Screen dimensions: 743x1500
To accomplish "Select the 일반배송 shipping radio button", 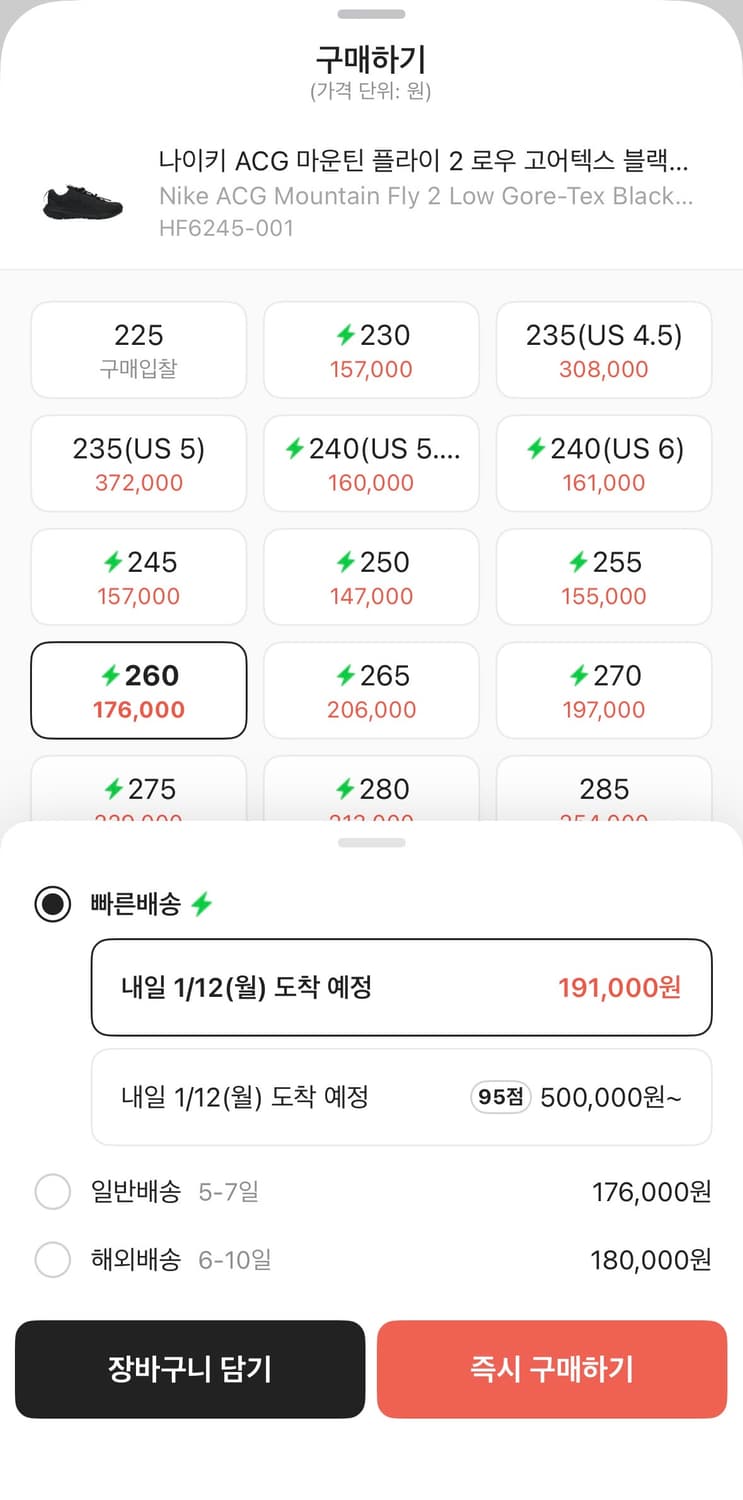I will (53, 1191).
